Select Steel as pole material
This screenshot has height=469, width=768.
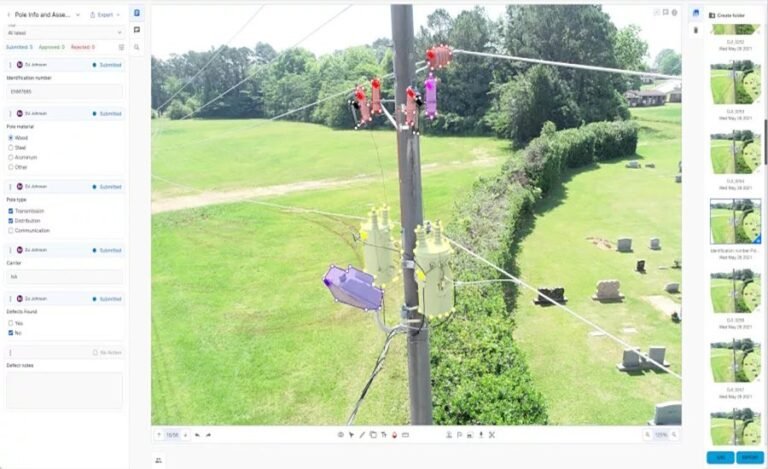point(11,147)
